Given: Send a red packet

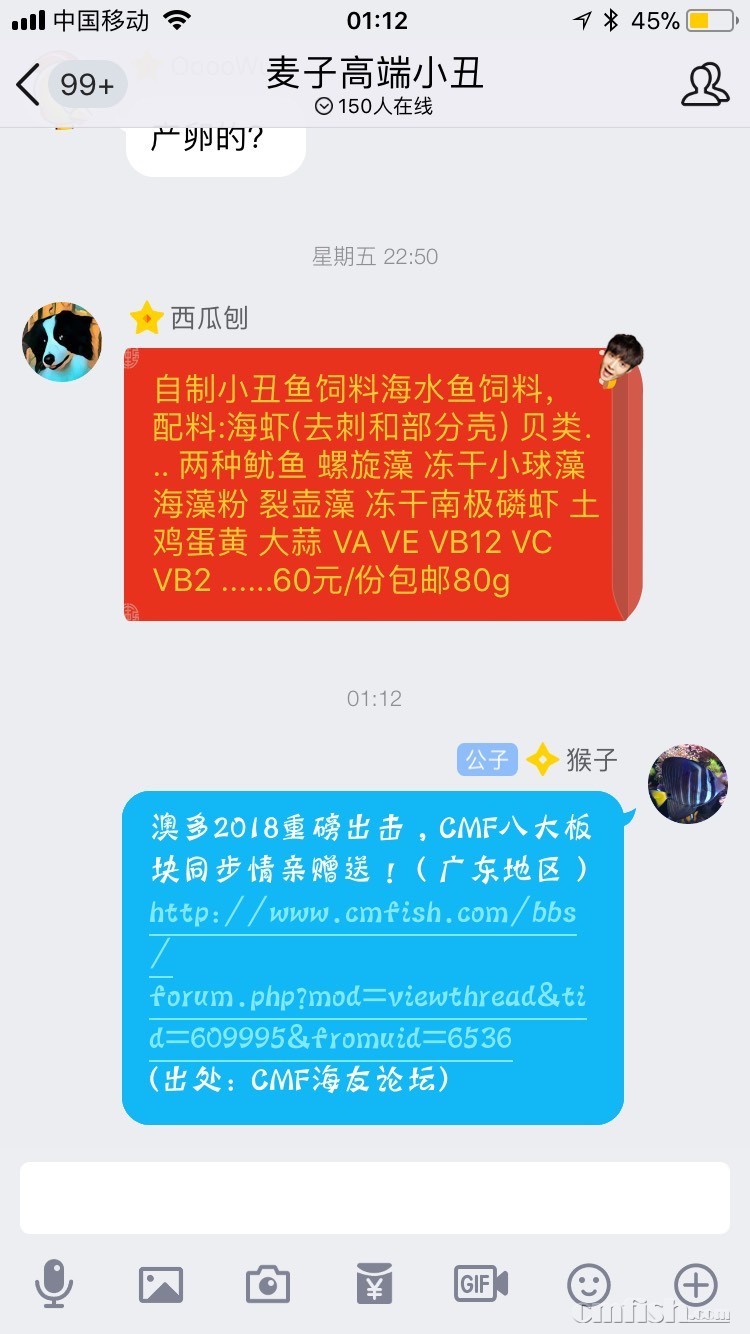Looking at the screenshot, I should (x=374, y=1284).
